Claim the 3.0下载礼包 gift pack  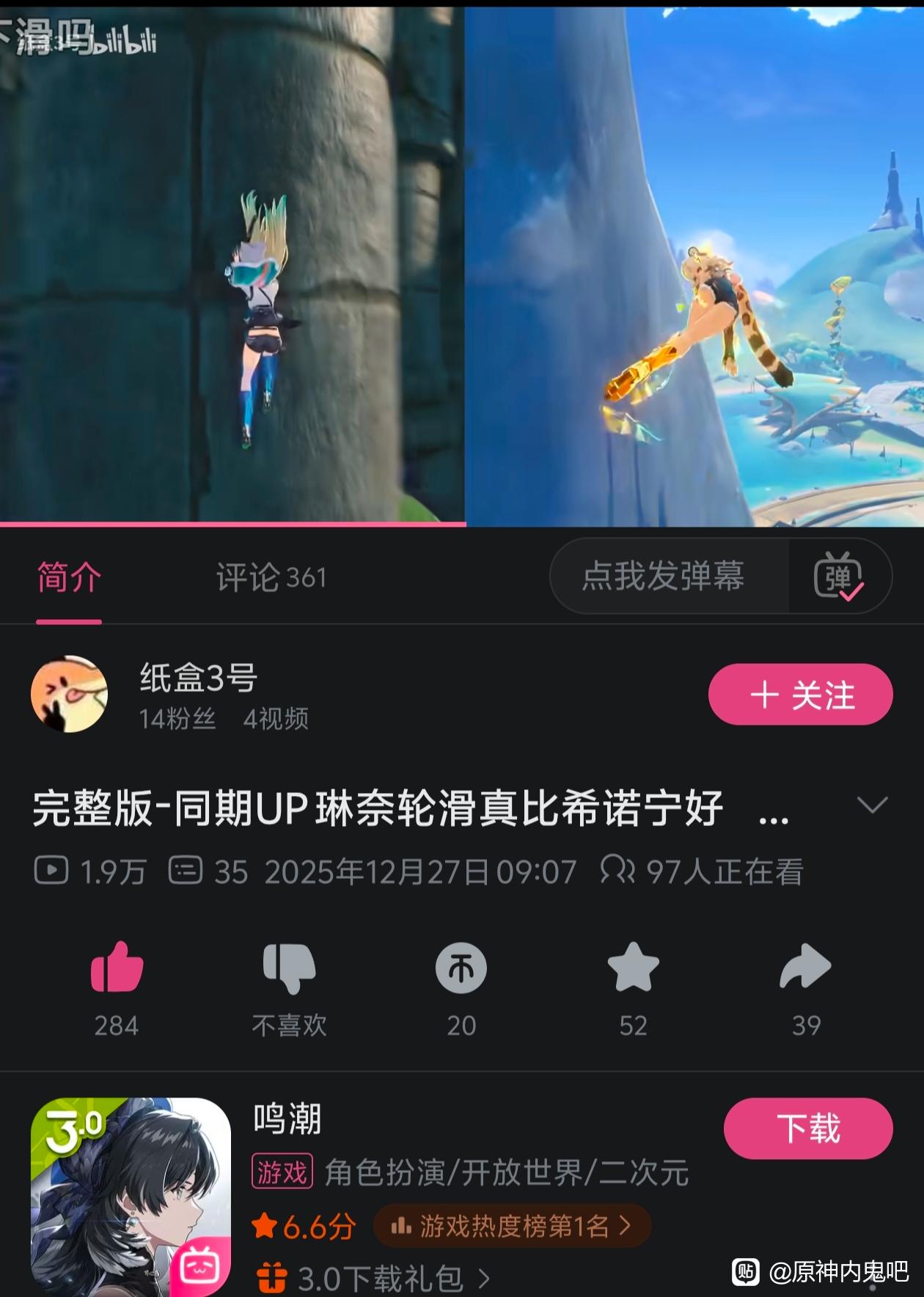(374, 1279)
